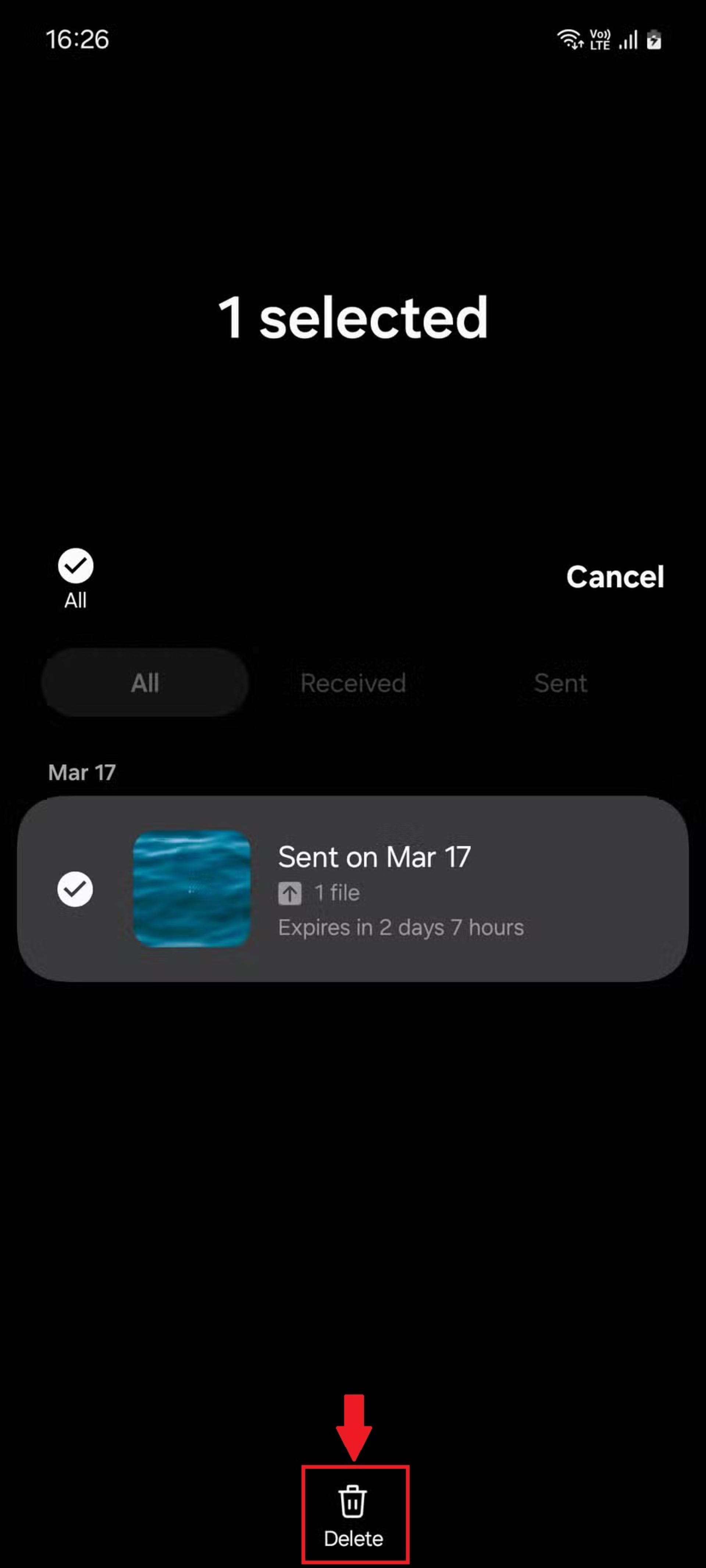This screenshot has width=706, height=1568.
Task: Switch to the Received tab
Action: (x=353, y=683)
